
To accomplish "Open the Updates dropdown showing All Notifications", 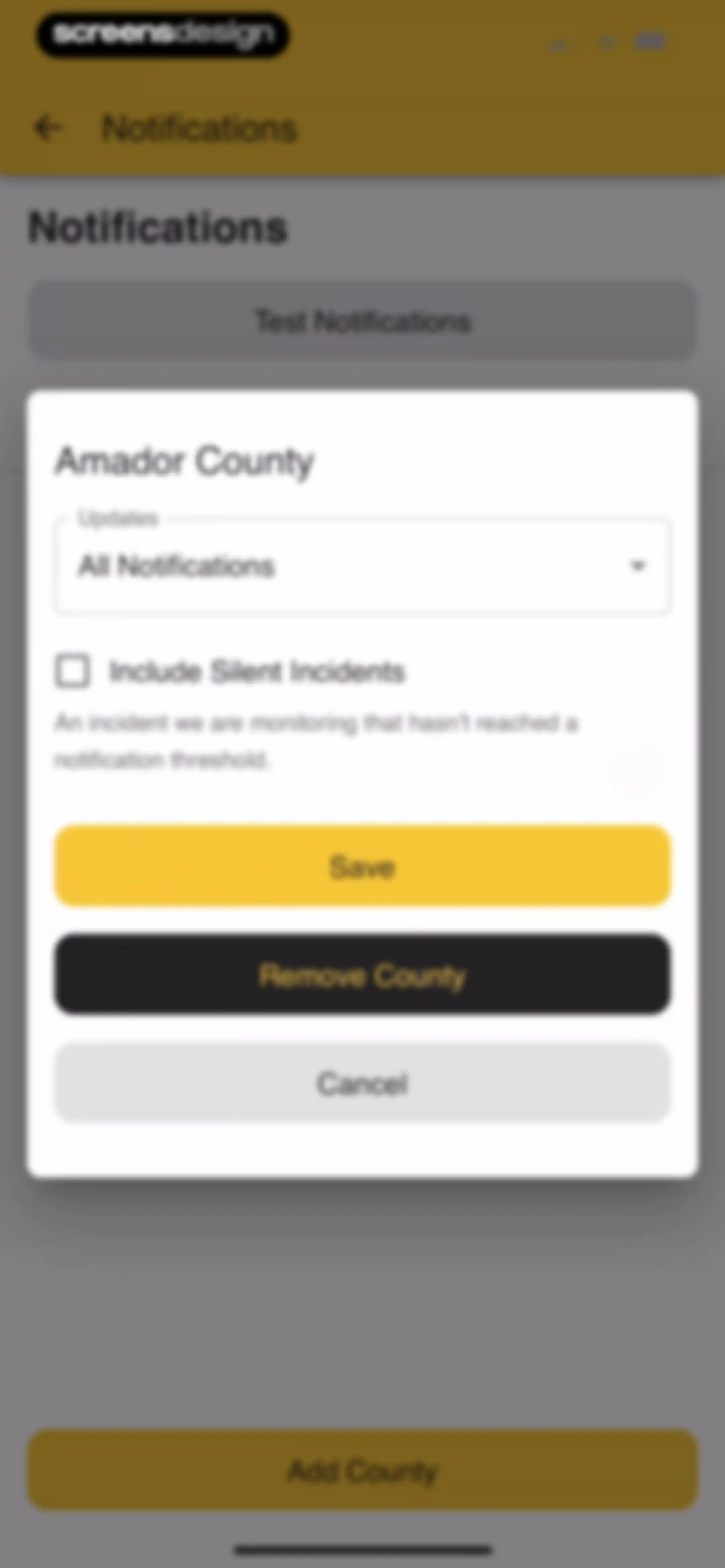I will [363, 566].
